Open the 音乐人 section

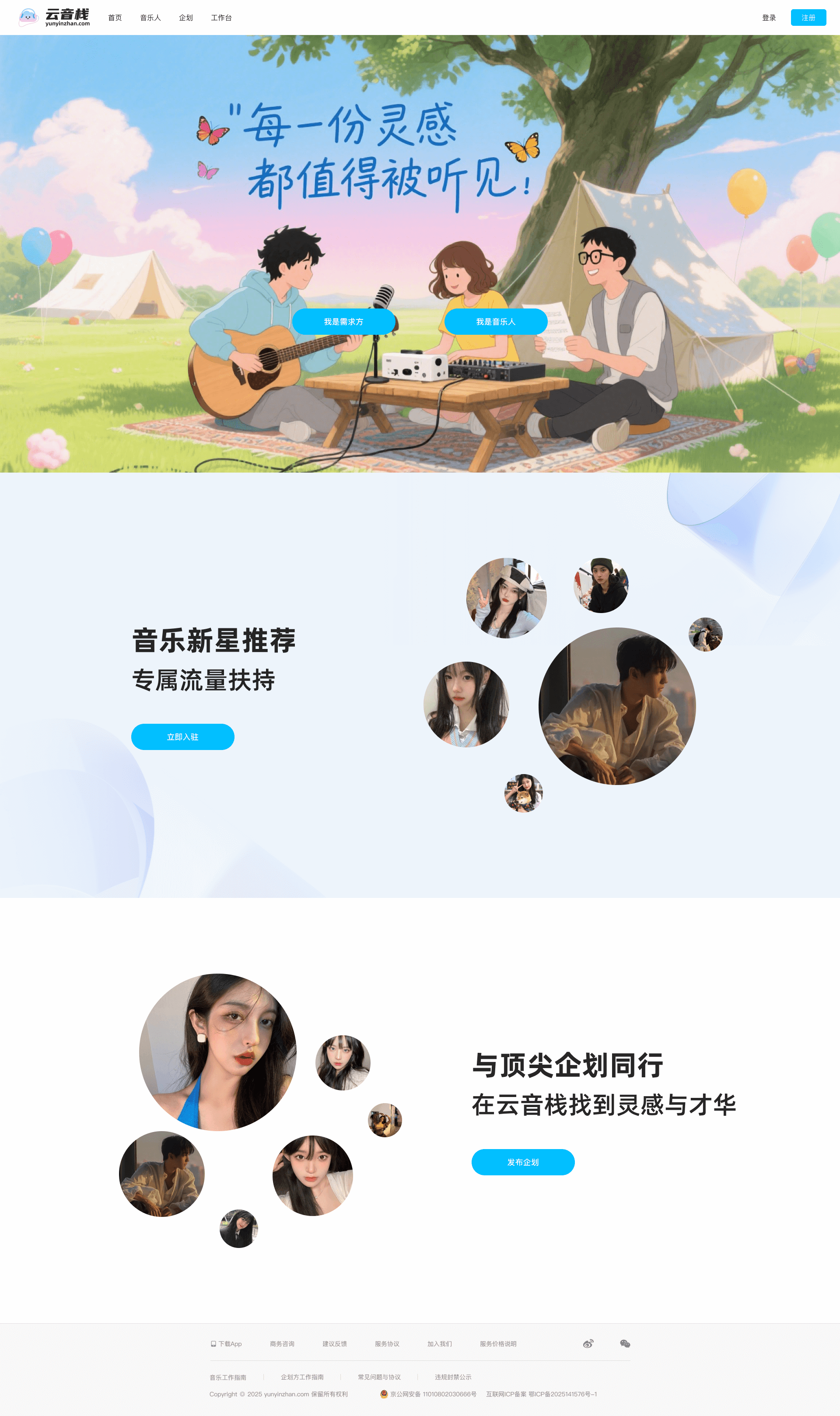[x=150, y=18]
